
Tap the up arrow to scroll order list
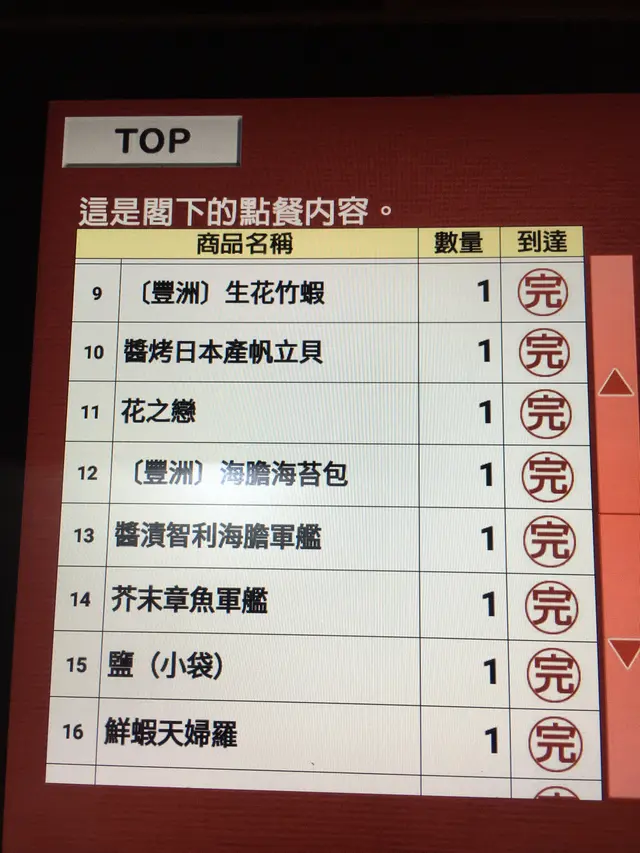coord(616,382)
